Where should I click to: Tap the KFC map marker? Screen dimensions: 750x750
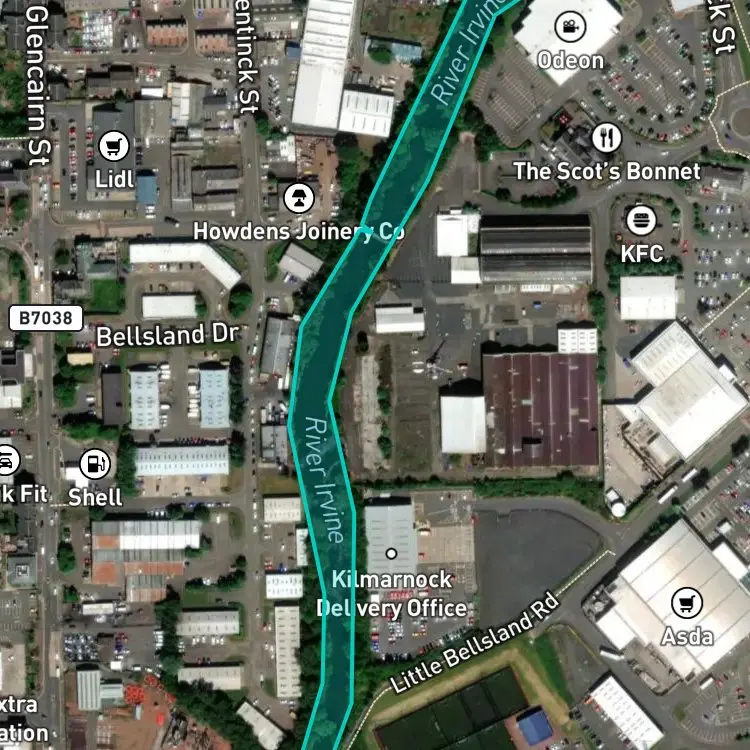click(x=641, y=220)
